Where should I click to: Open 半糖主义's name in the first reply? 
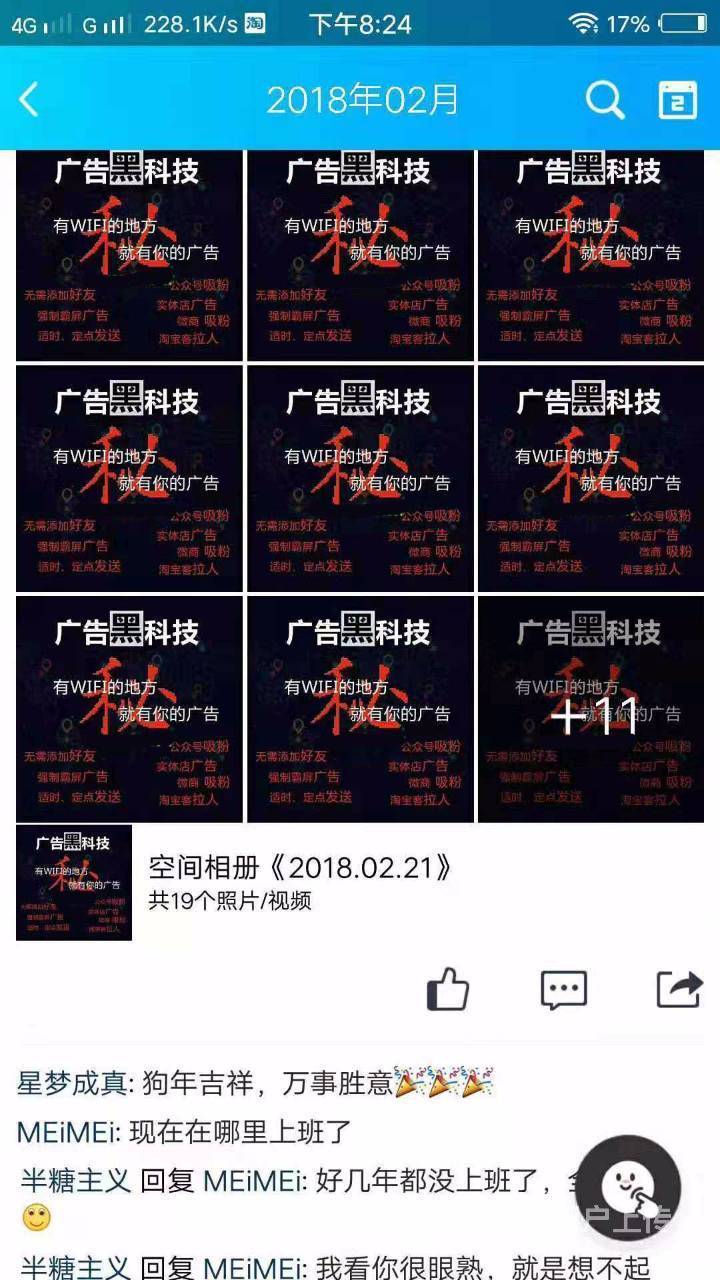(x=76, y=1181)
